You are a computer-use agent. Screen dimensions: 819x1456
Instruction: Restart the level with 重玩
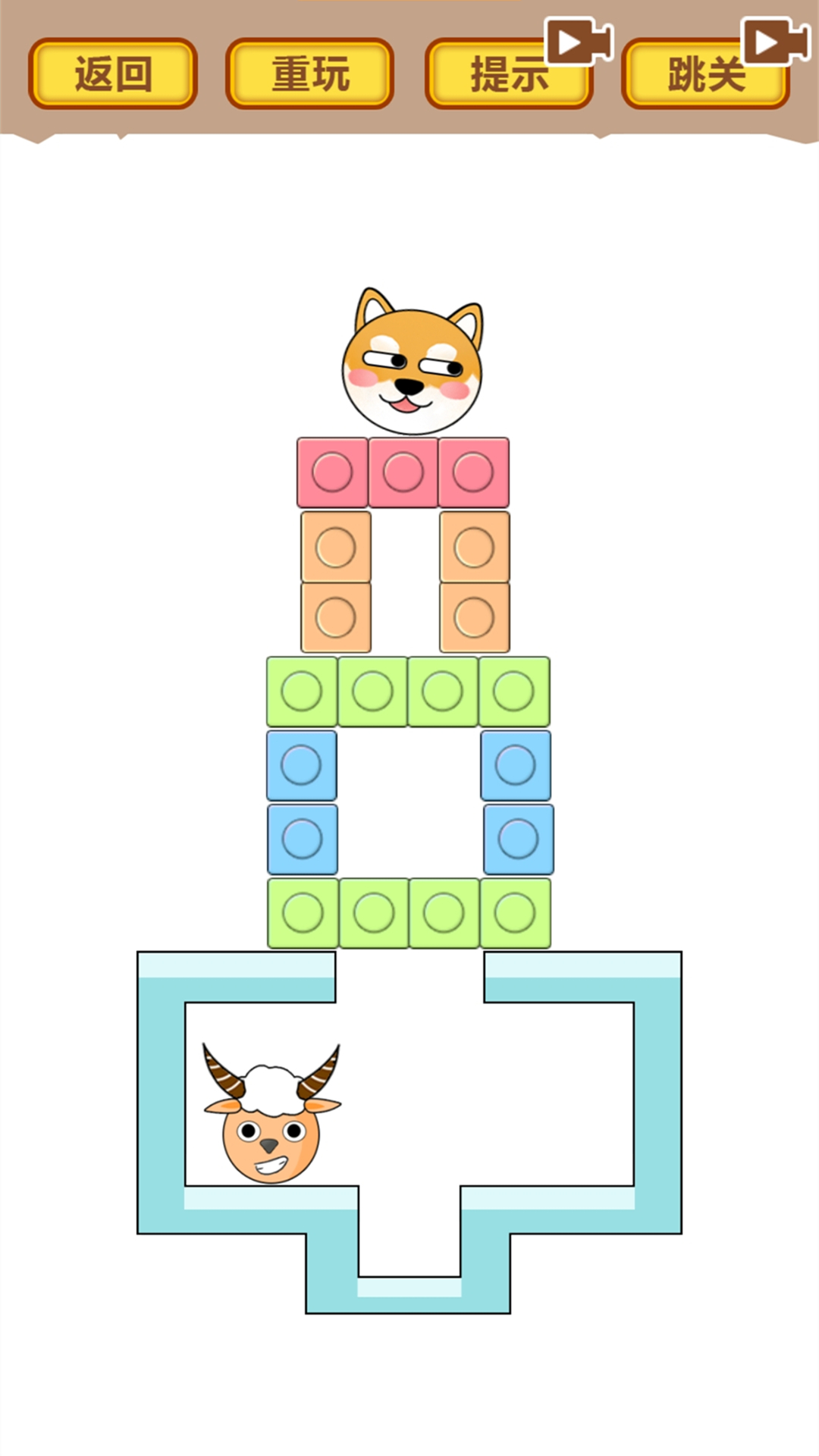309,74
